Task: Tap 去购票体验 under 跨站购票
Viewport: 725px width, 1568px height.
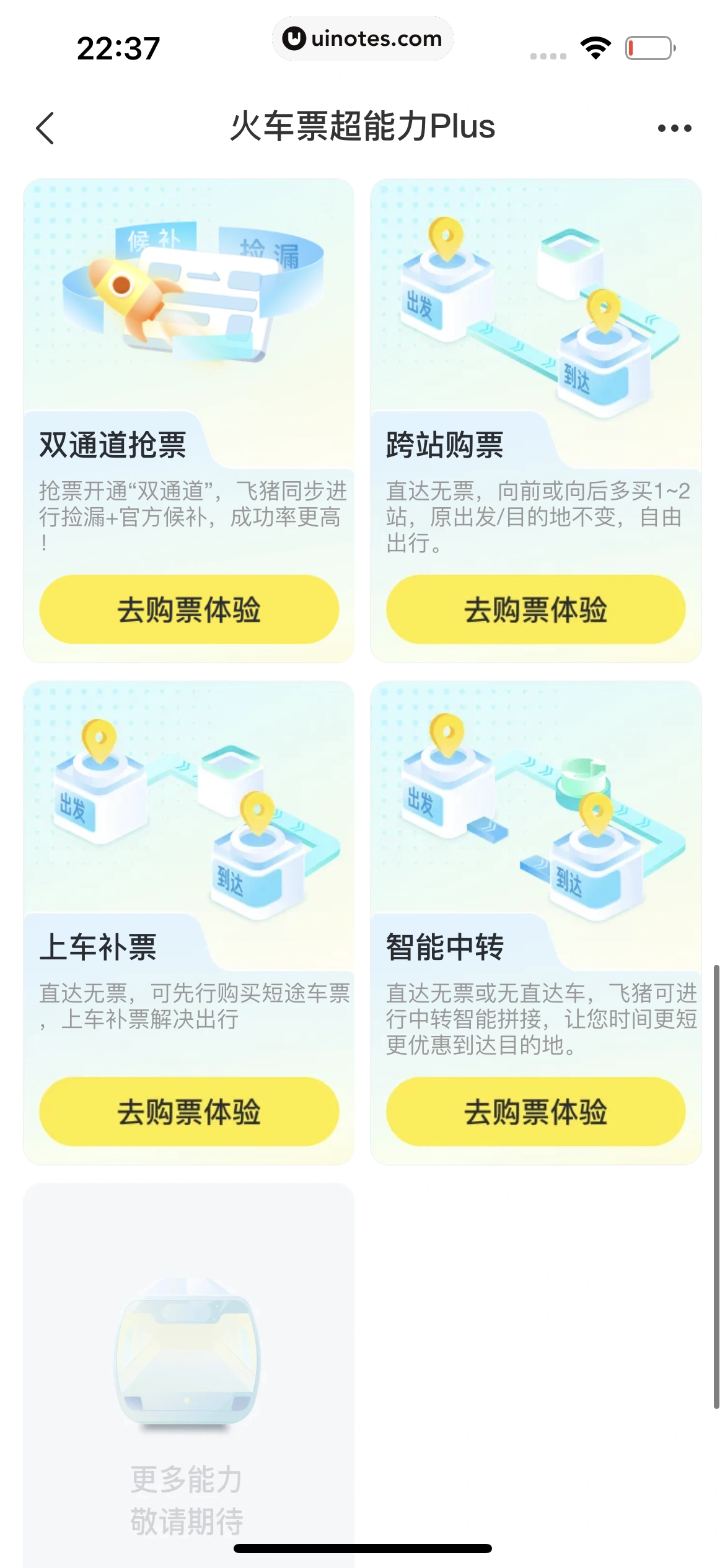Action: pyautogui.click(x=536, y=609)
